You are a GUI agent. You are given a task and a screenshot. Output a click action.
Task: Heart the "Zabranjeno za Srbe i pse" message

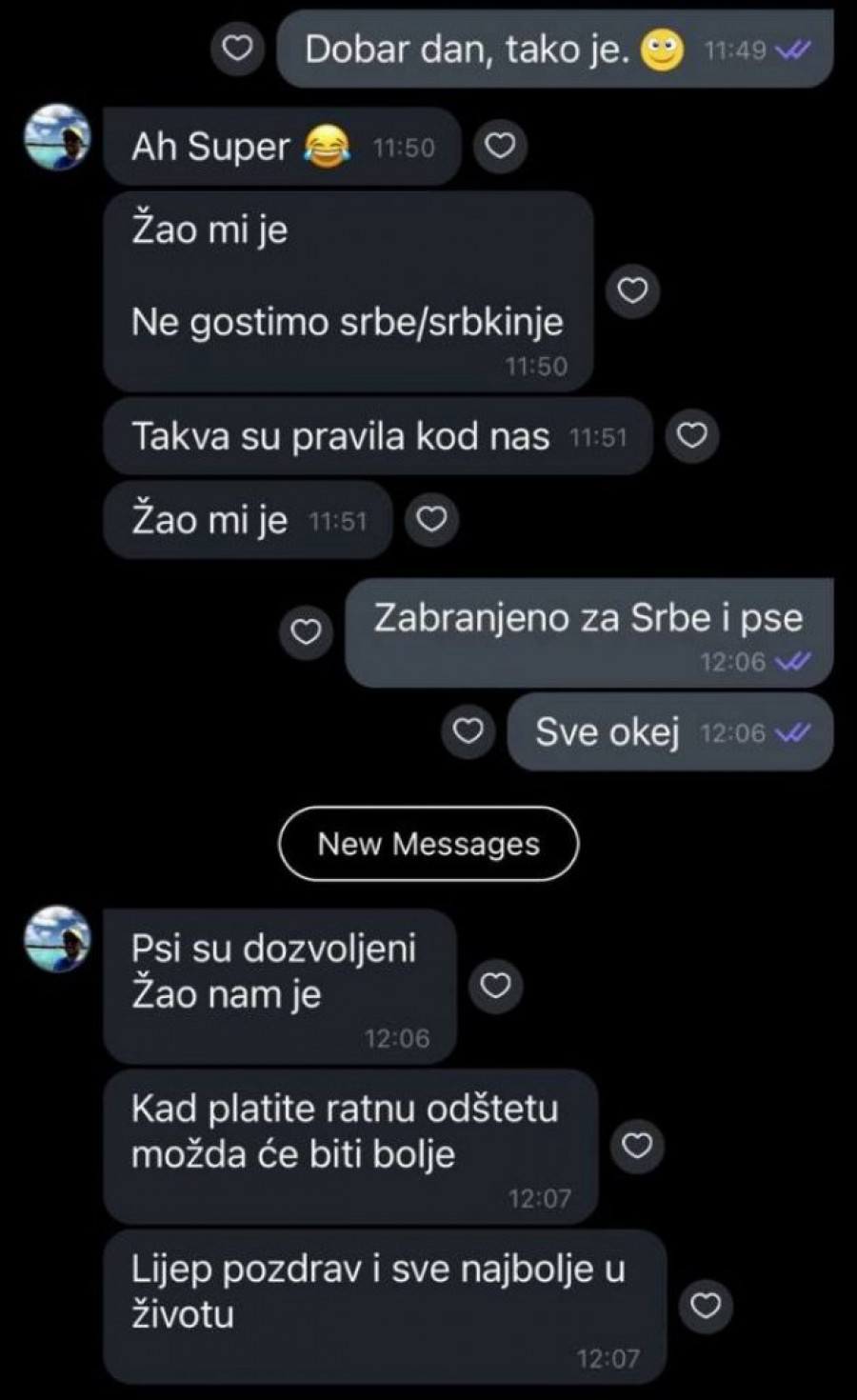point(306,631)
